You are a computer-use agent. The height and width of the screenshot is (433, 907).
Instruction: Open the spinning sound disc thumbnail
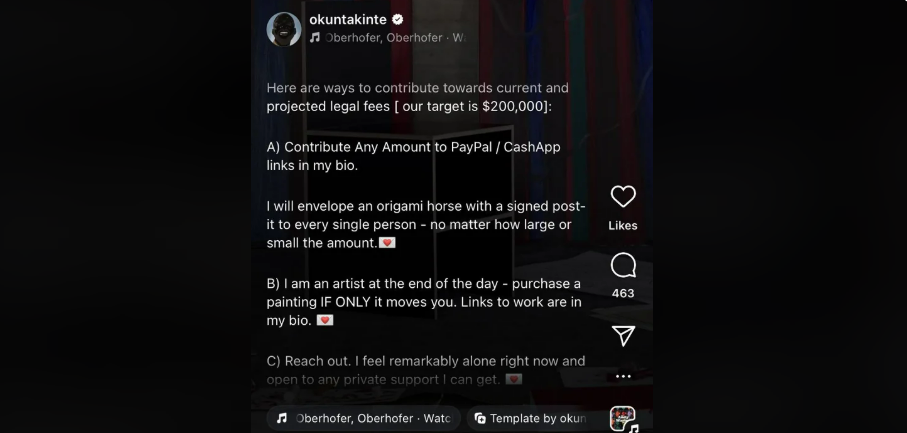624,419
